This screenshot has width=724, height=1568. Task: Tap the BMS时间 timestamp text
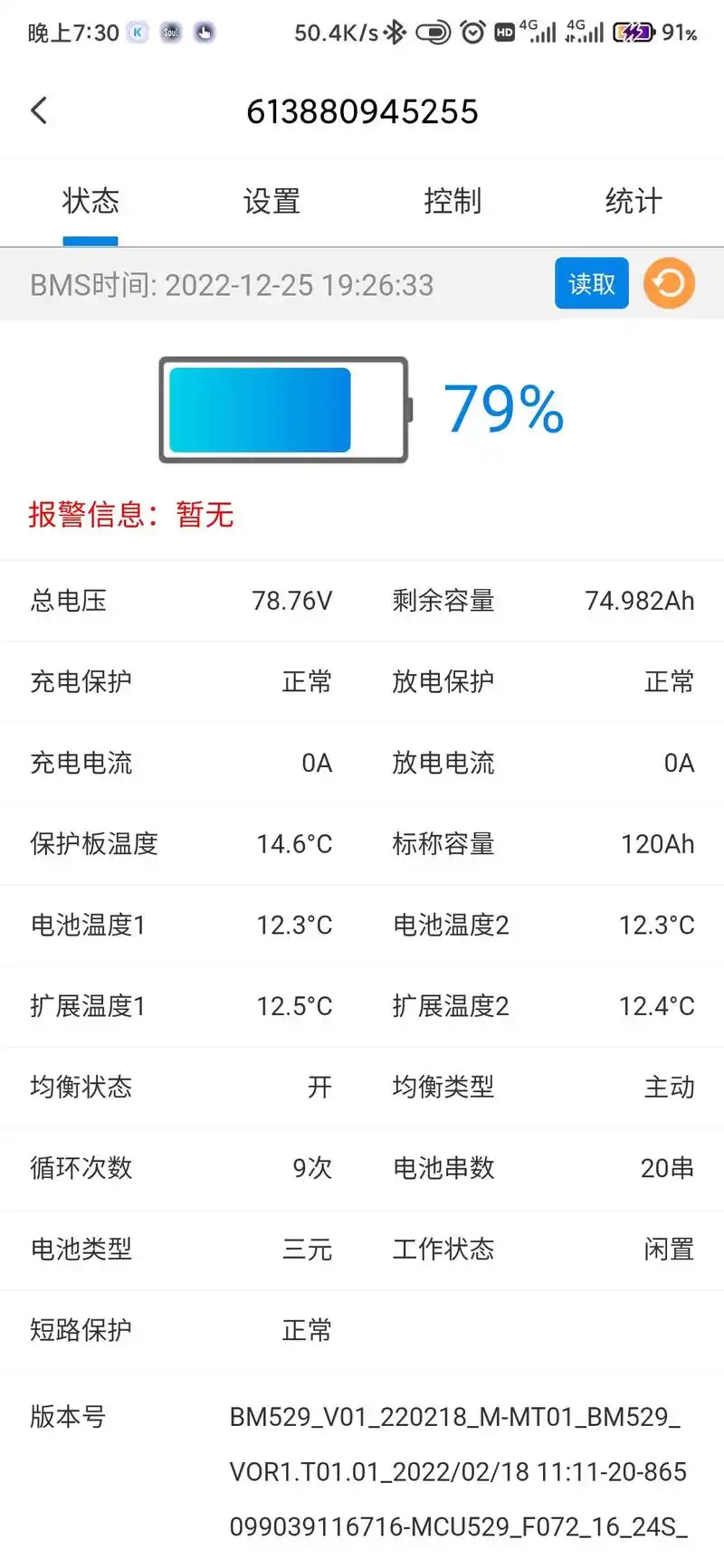tap(232, 284)
